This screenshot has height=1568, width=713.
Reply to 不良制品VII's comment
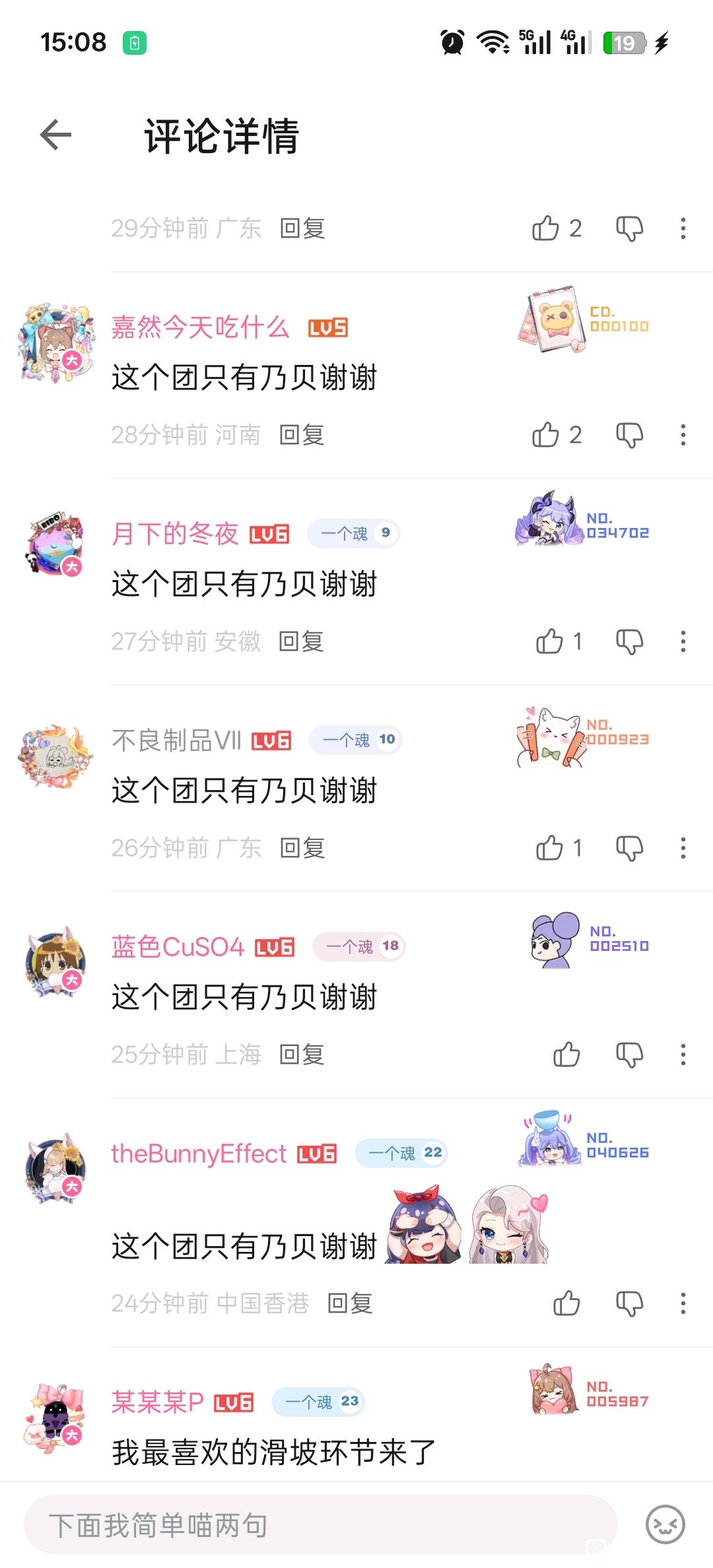point(302,848)
